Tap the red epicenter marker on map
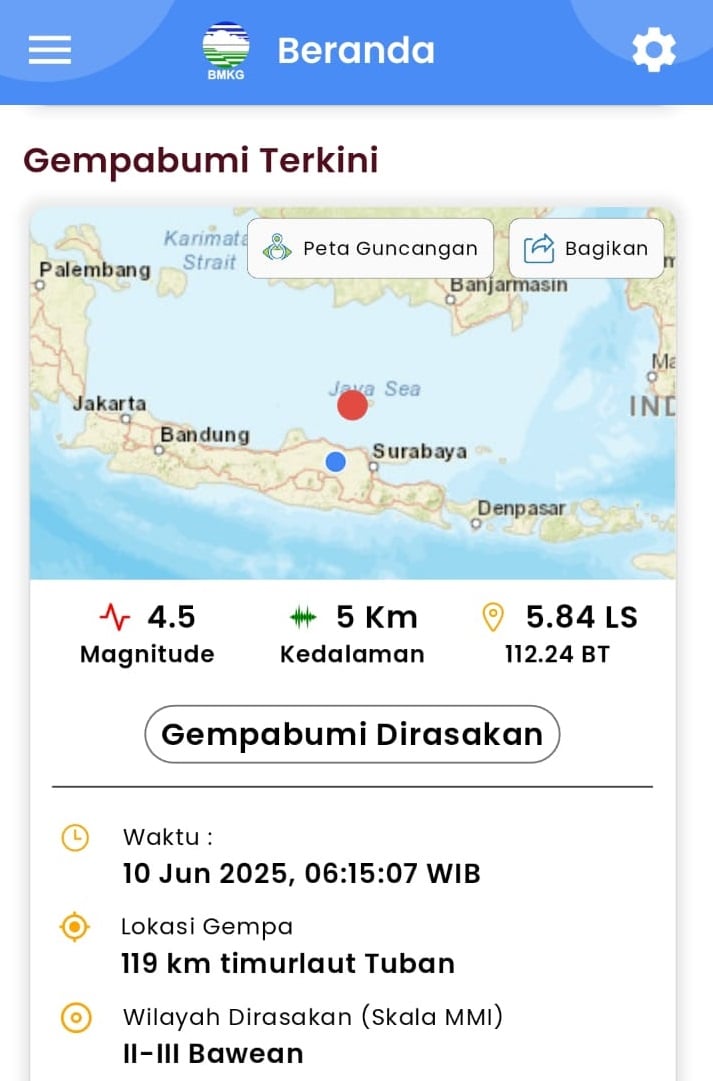 tap(352, 405)
